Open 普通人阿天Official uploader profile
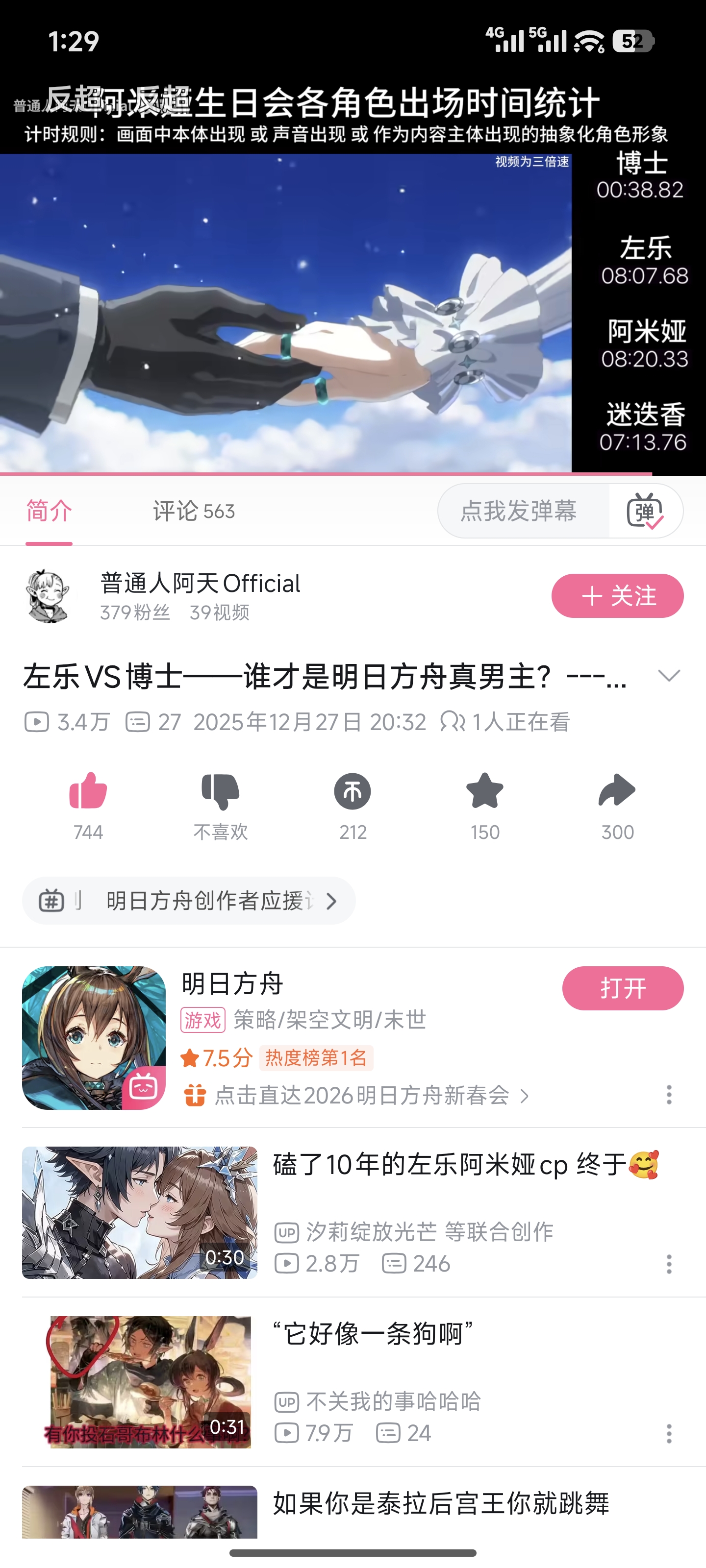Screen dimensions: 706x1568 [x=200, y=583]
